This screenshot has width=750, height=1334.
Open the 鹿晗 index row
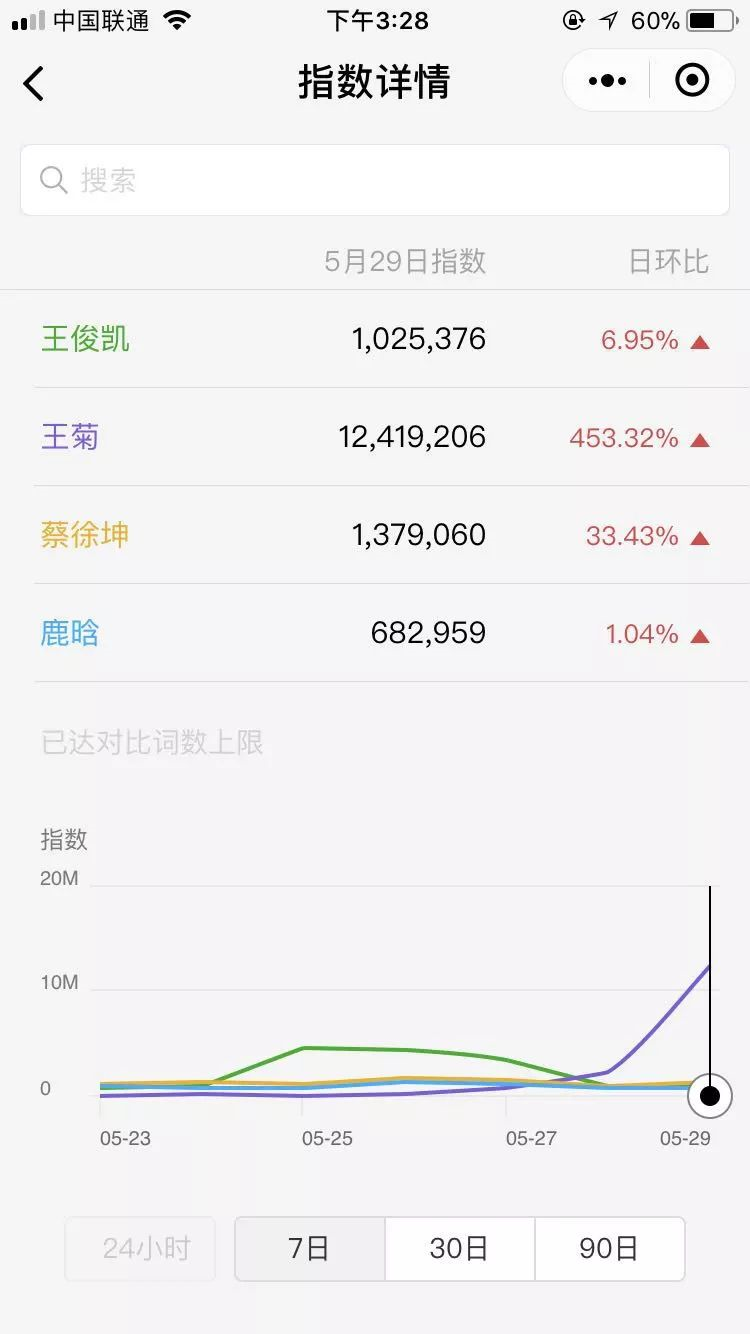[x=375, y=633]
